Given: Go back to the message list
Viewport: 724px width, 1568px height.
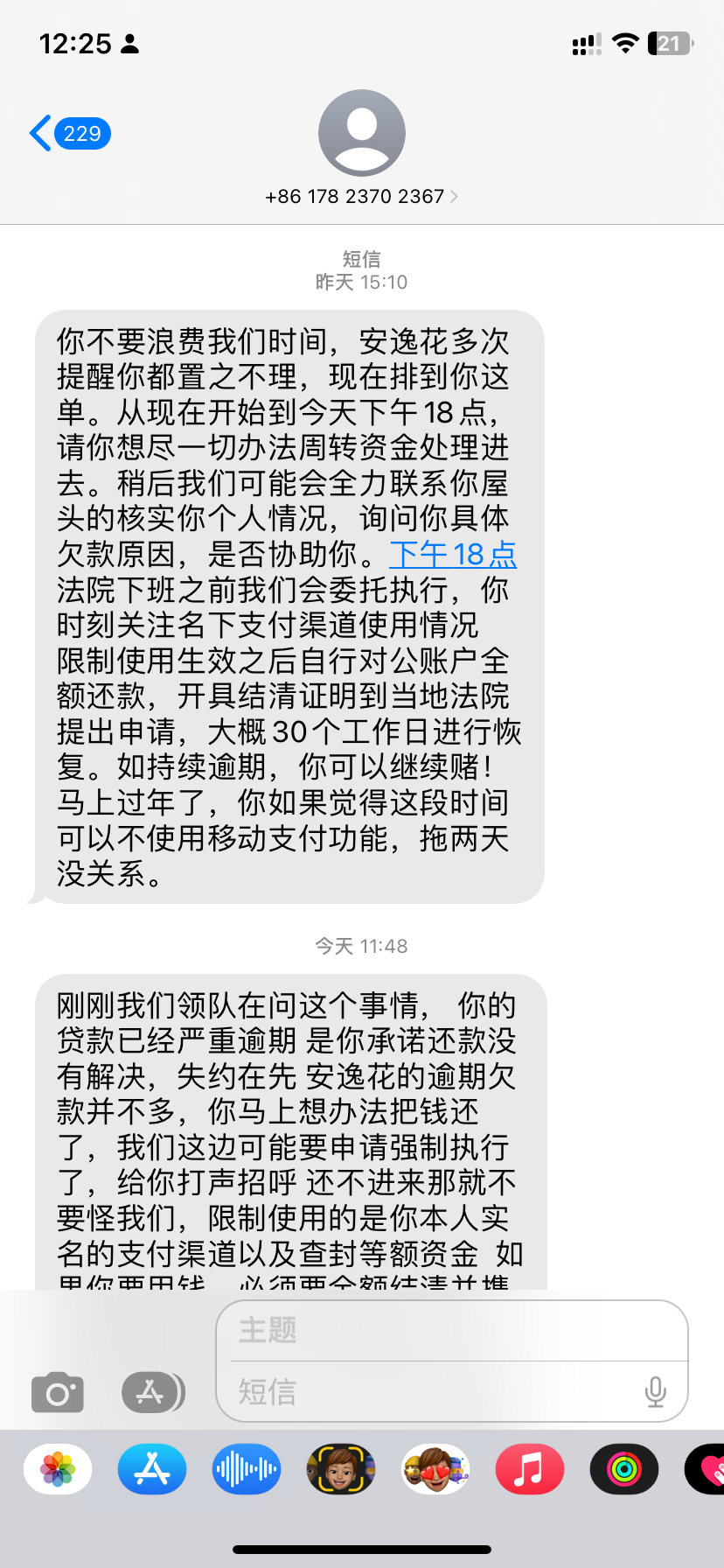Looking at the screenshot, I should 68,134.
